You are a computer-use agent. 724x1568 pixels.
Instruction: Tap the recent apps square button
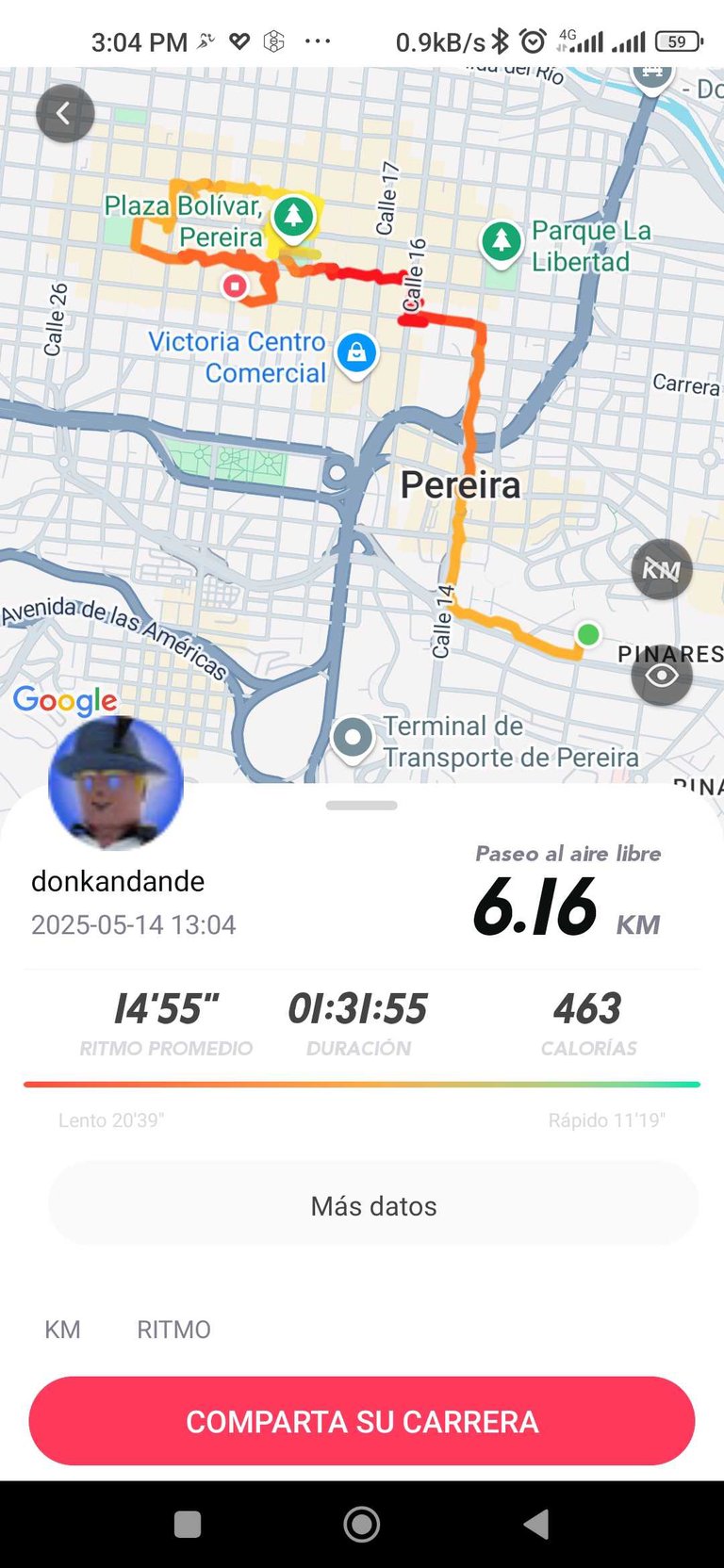pyautogui.click(x=188, y=1524)
